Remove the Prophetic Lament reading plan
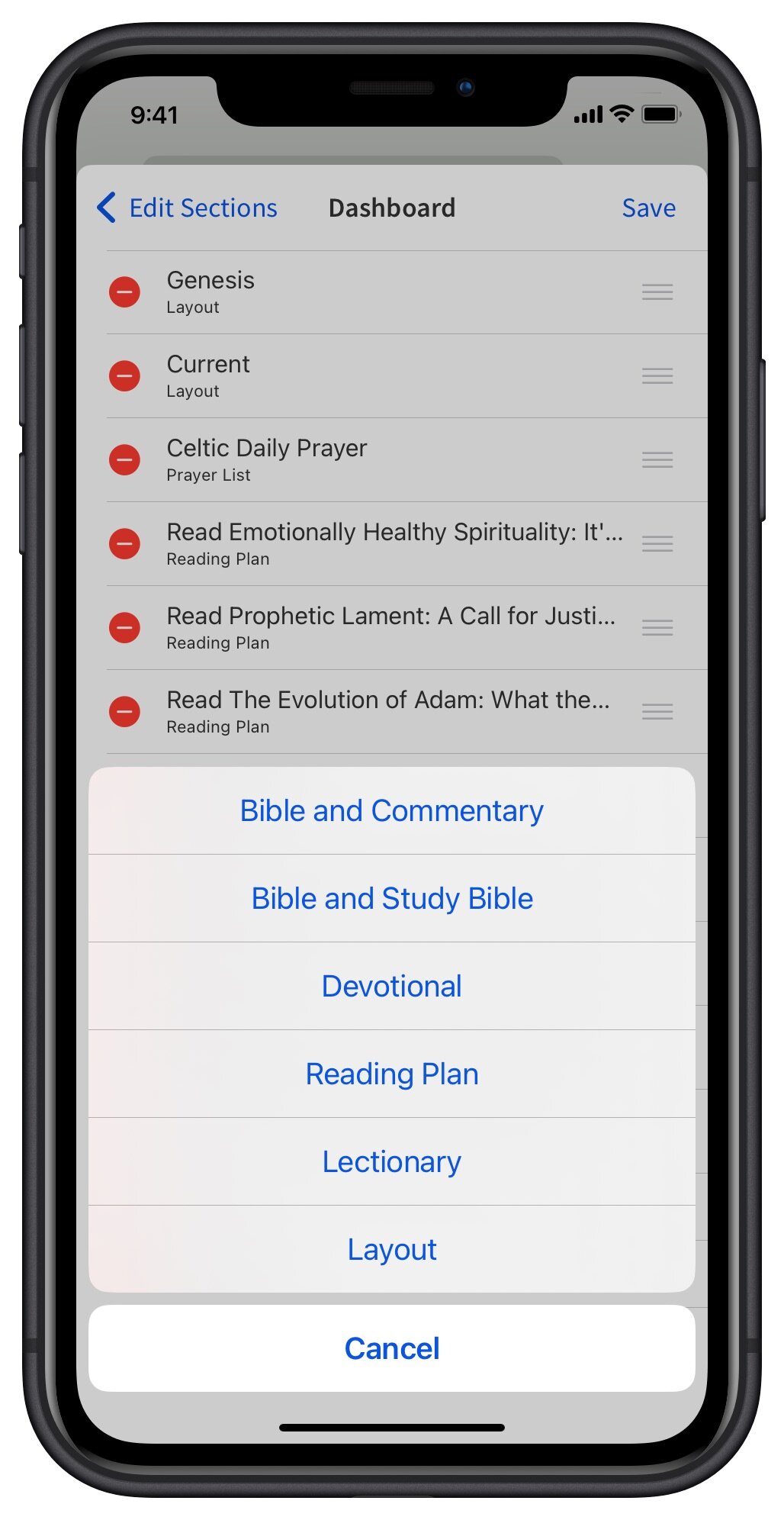Viewport: 784px width, 1520px height. (124, 628)
